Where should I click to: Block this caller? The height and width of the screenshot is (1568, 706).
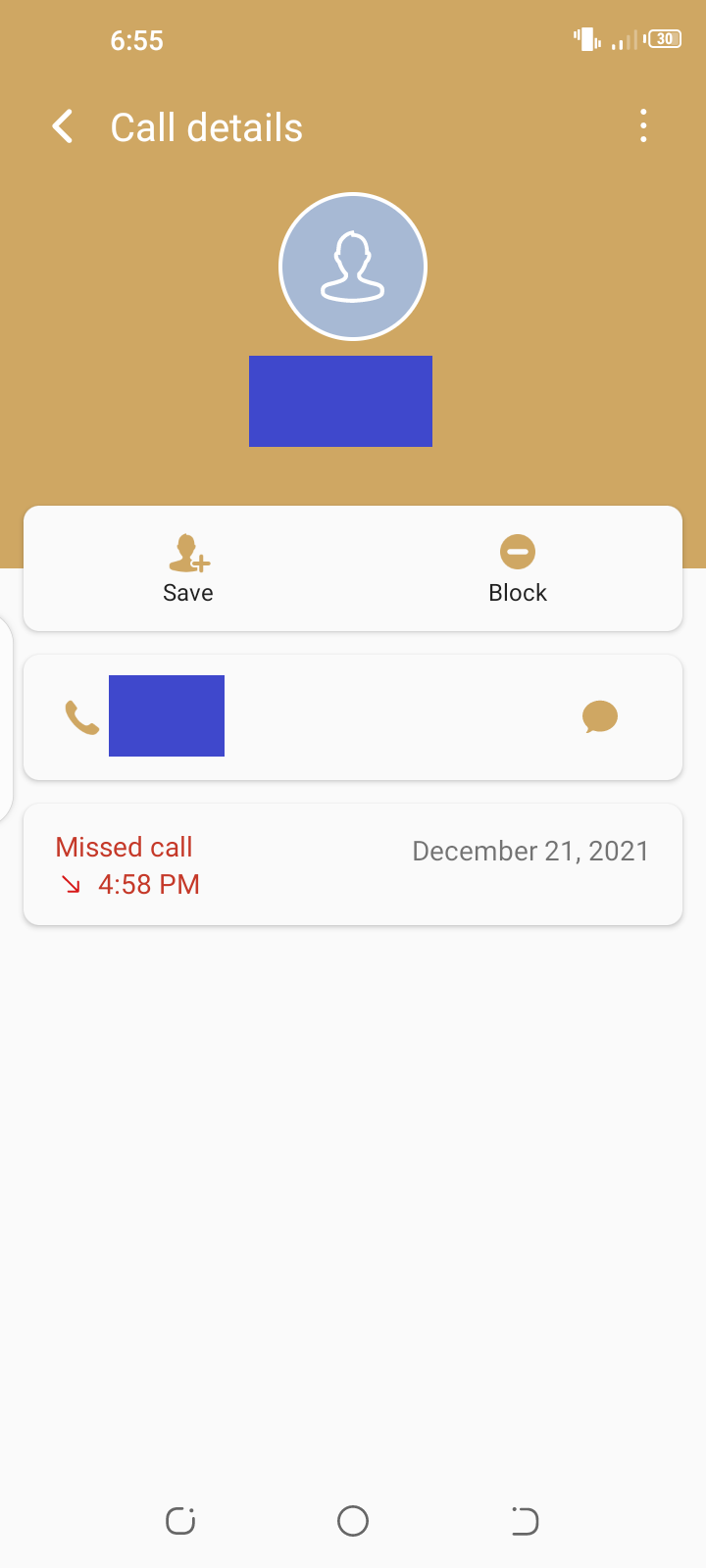coord(518,568)
